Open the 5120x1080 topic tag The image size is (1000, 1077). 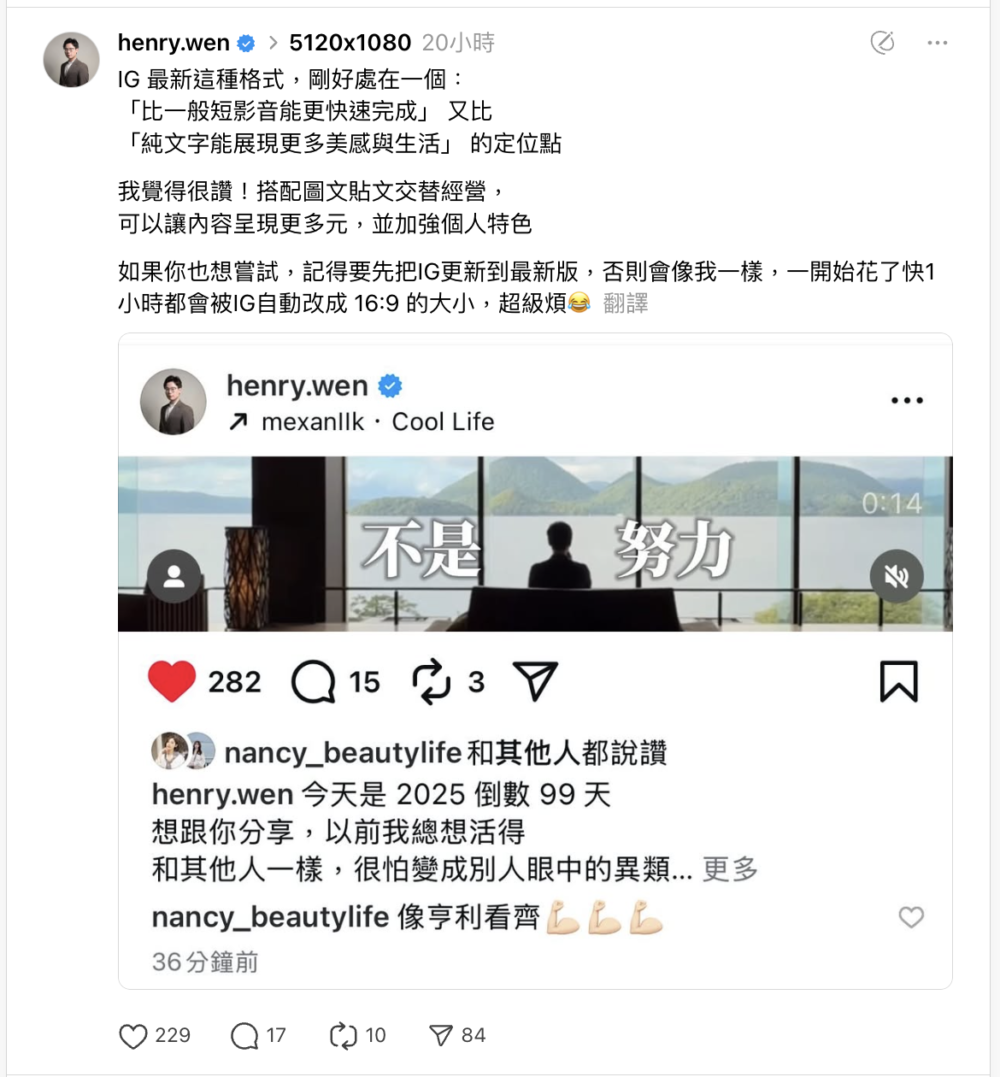pos(350,43)
